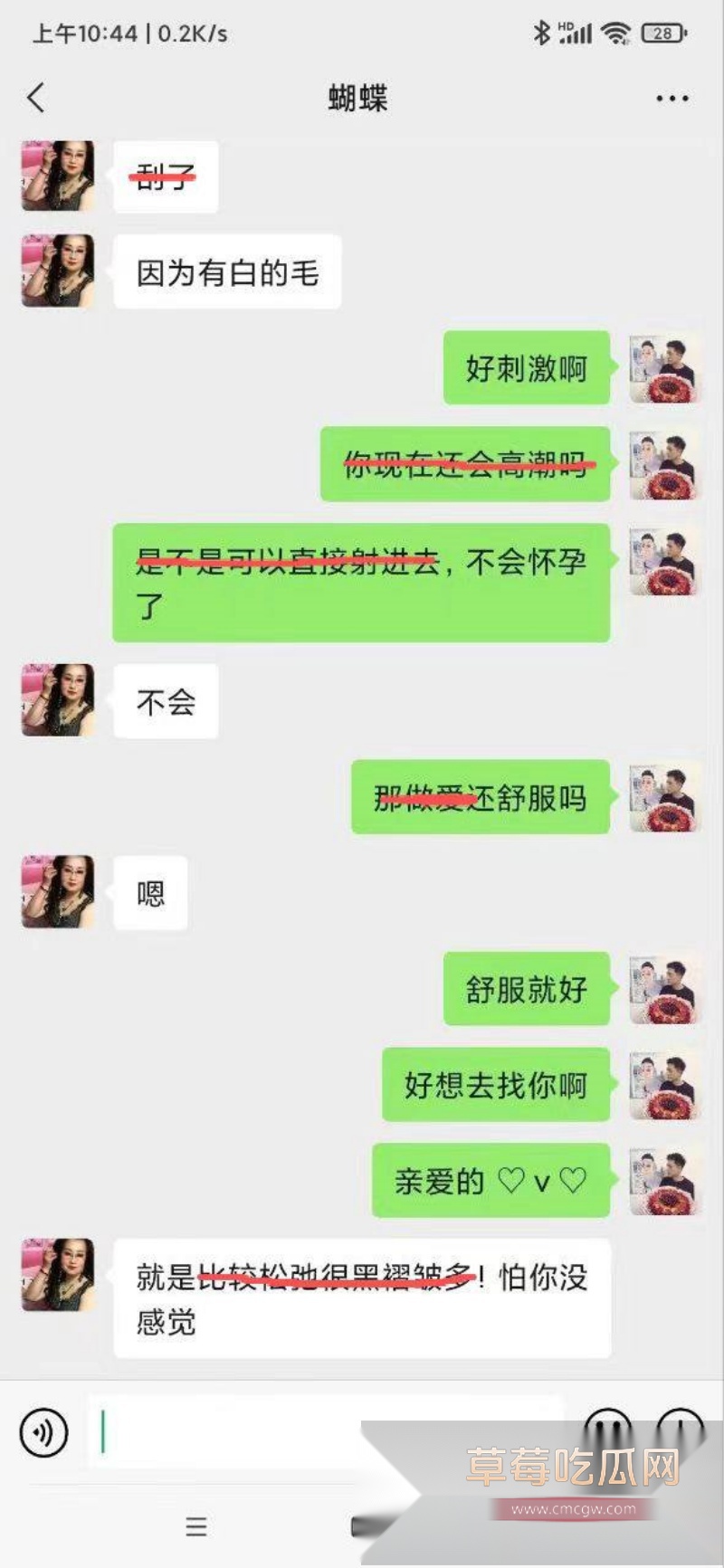Tap the 因为有白的毛 message bubble
This screenshot has height=1568, width=724.
point(227,271)
